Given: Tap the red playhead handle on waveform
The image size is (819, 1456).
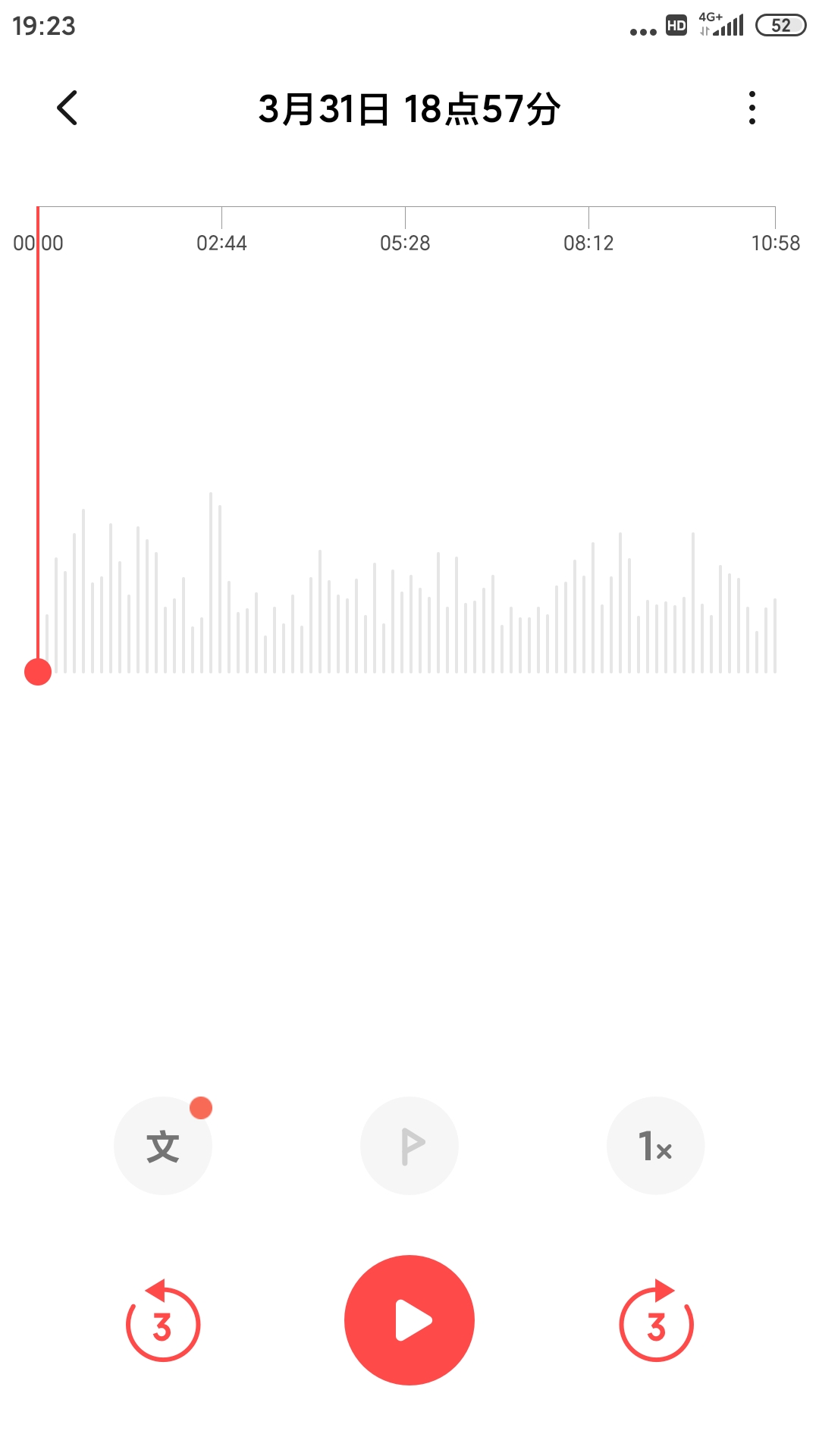Looking at the screenshot, I should point(38,672).
